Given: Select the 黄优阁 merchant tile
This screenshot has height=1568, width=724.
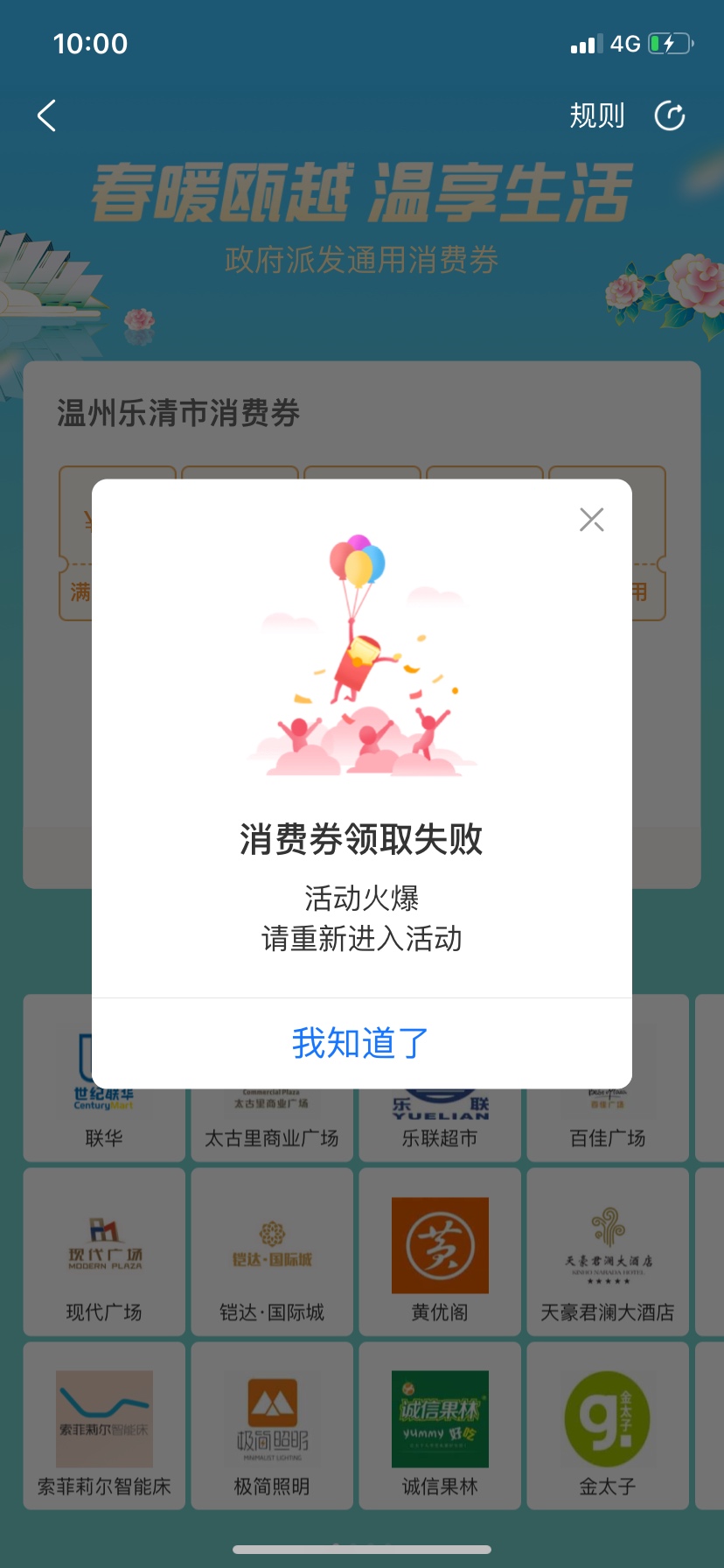Looking at the screenshot, I should (x=440, y=1253).
